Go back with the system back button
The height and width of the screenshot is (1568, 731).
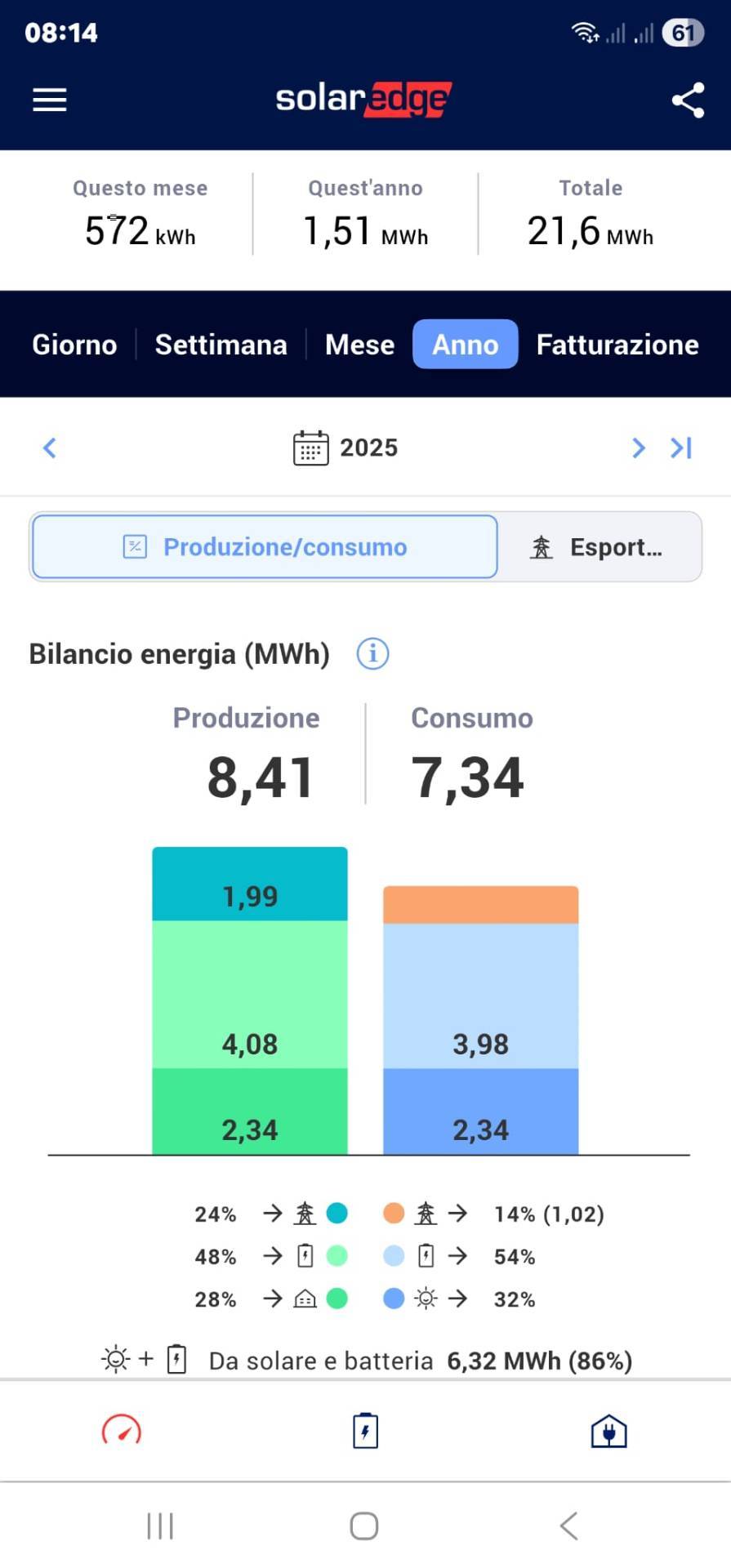[569, 1526]
